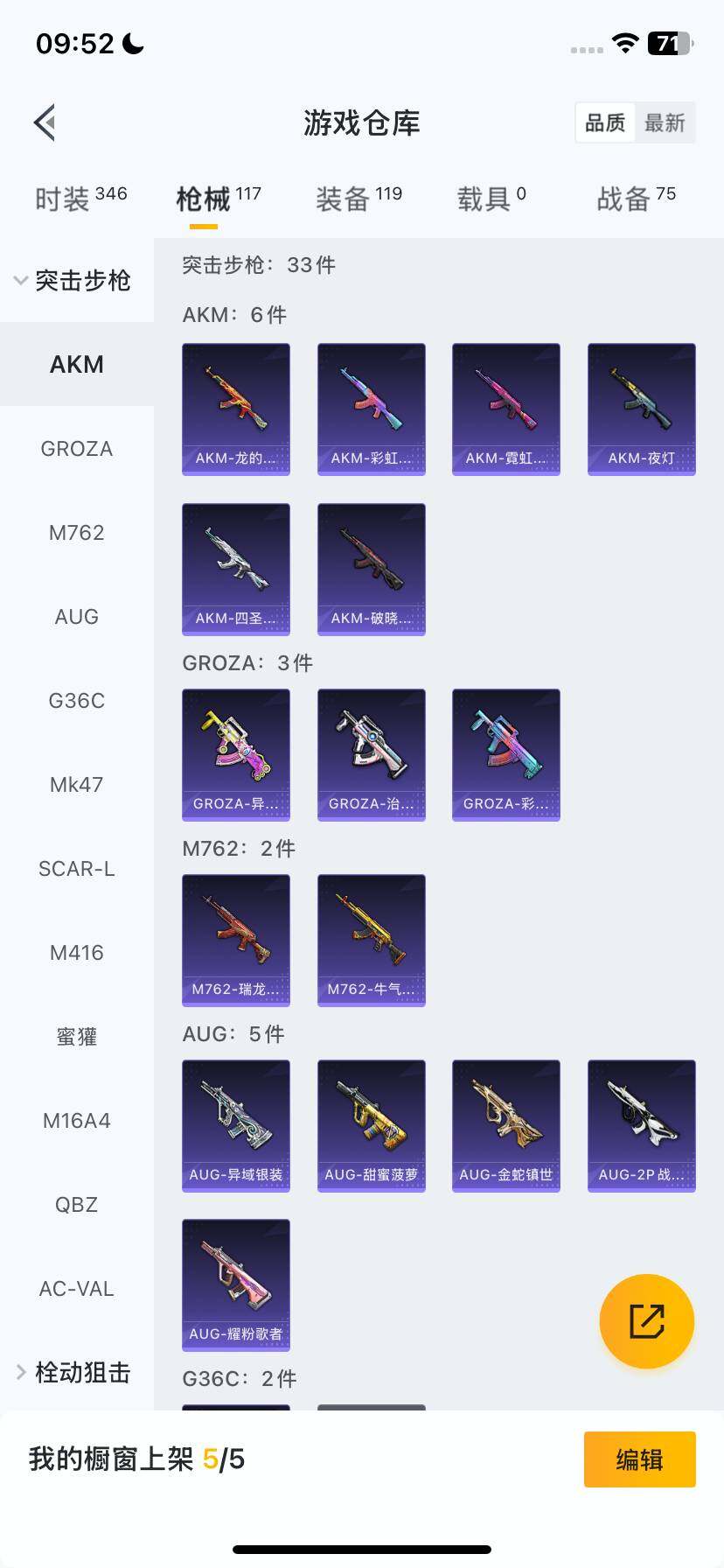The width and height of the screenshot is (724, 1568).
Task: Jump to AC-VAL in the sidebar
Action: coord(77,1289)
